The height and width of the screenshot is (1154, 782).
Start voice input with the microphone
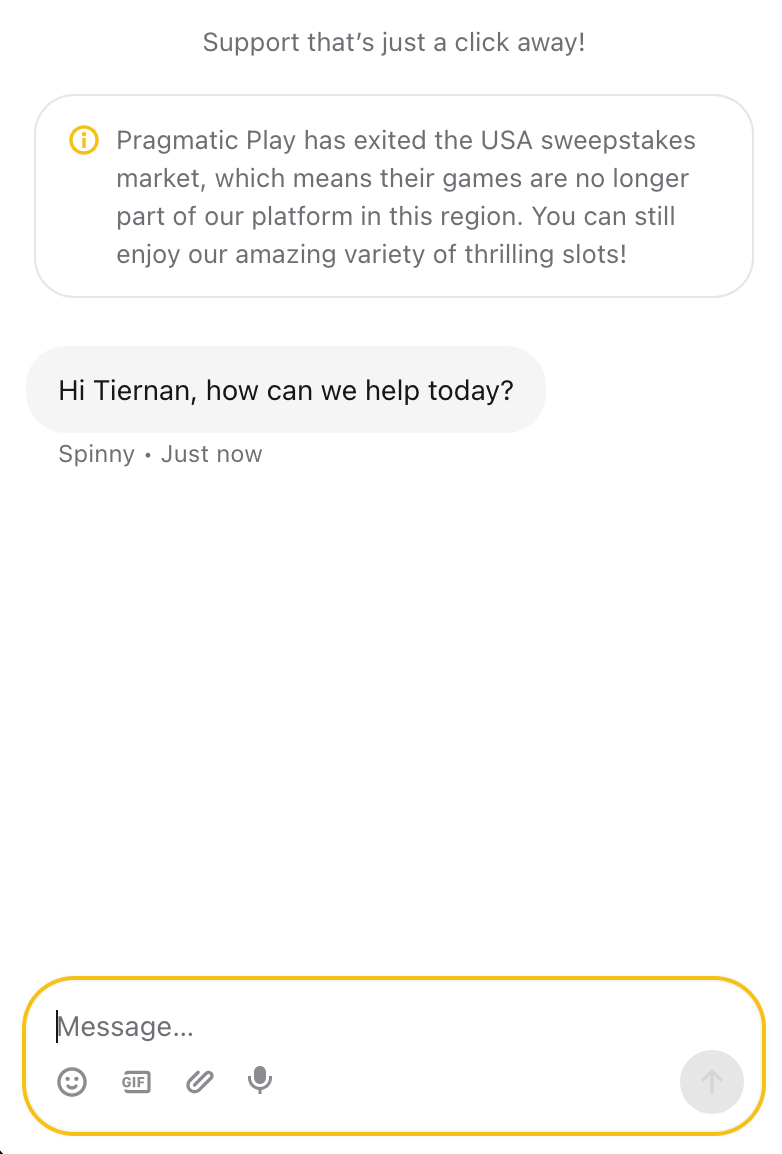260,1080
